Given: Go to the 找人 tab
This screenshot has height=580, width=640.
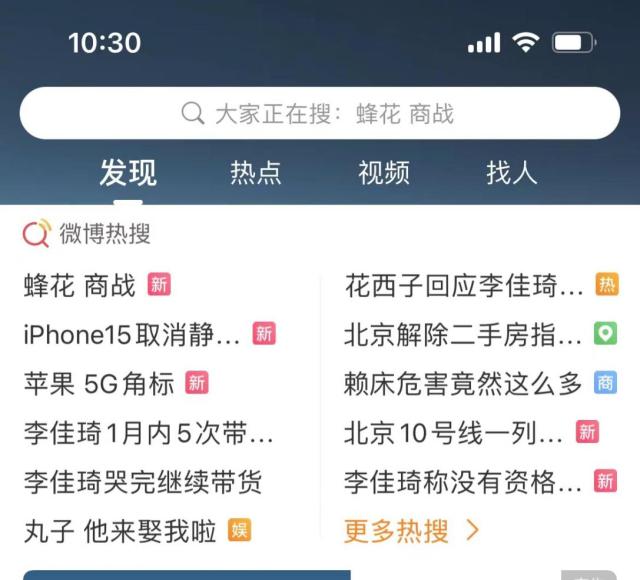Looking at the screenshot, I should pyautogui.click(x=512, y=173).
